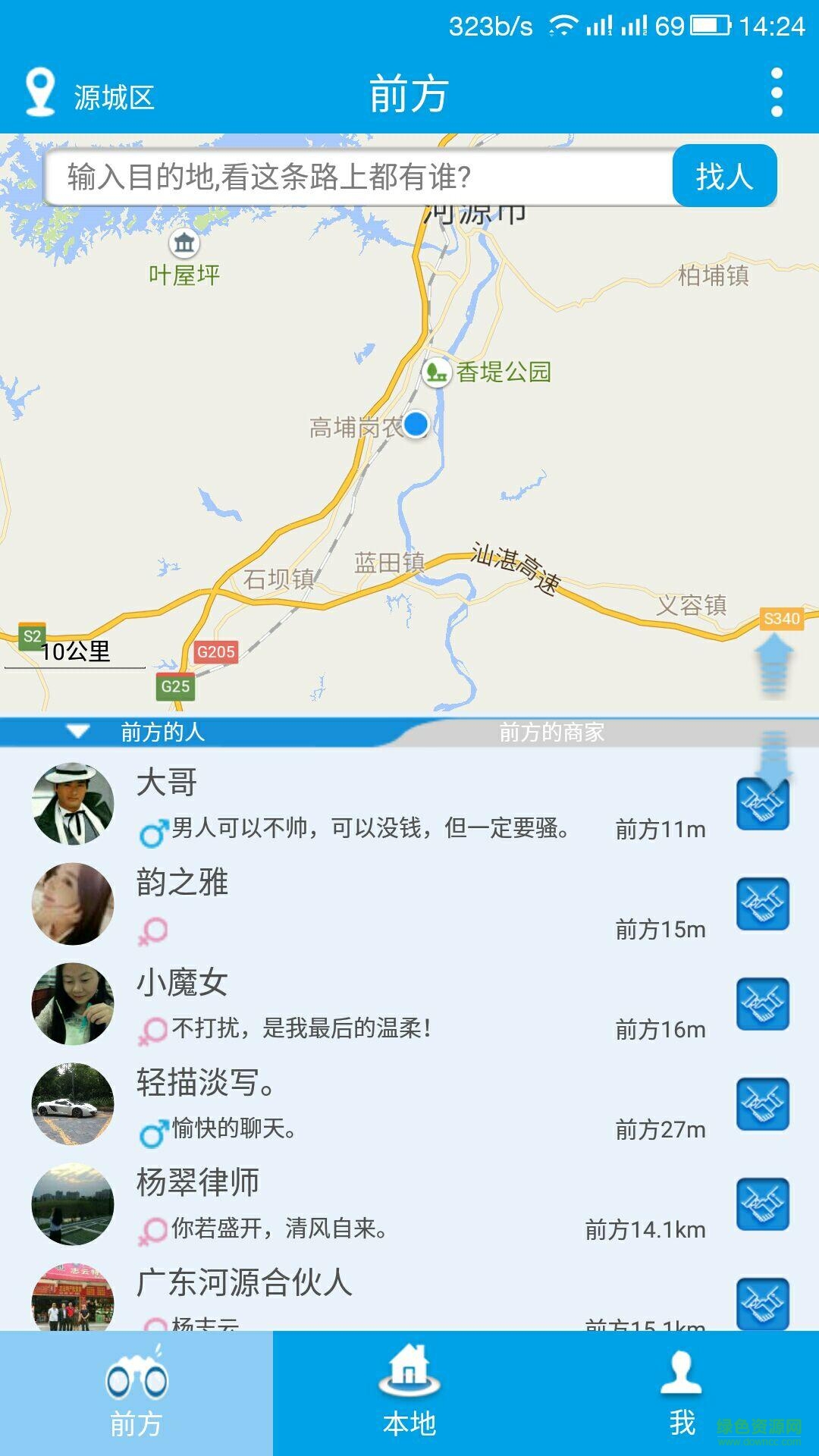This screenshot has width=819, height=1456.
Task: Open the 我 profile tab
Action: pyautogui.click(x=682, y=1392)
